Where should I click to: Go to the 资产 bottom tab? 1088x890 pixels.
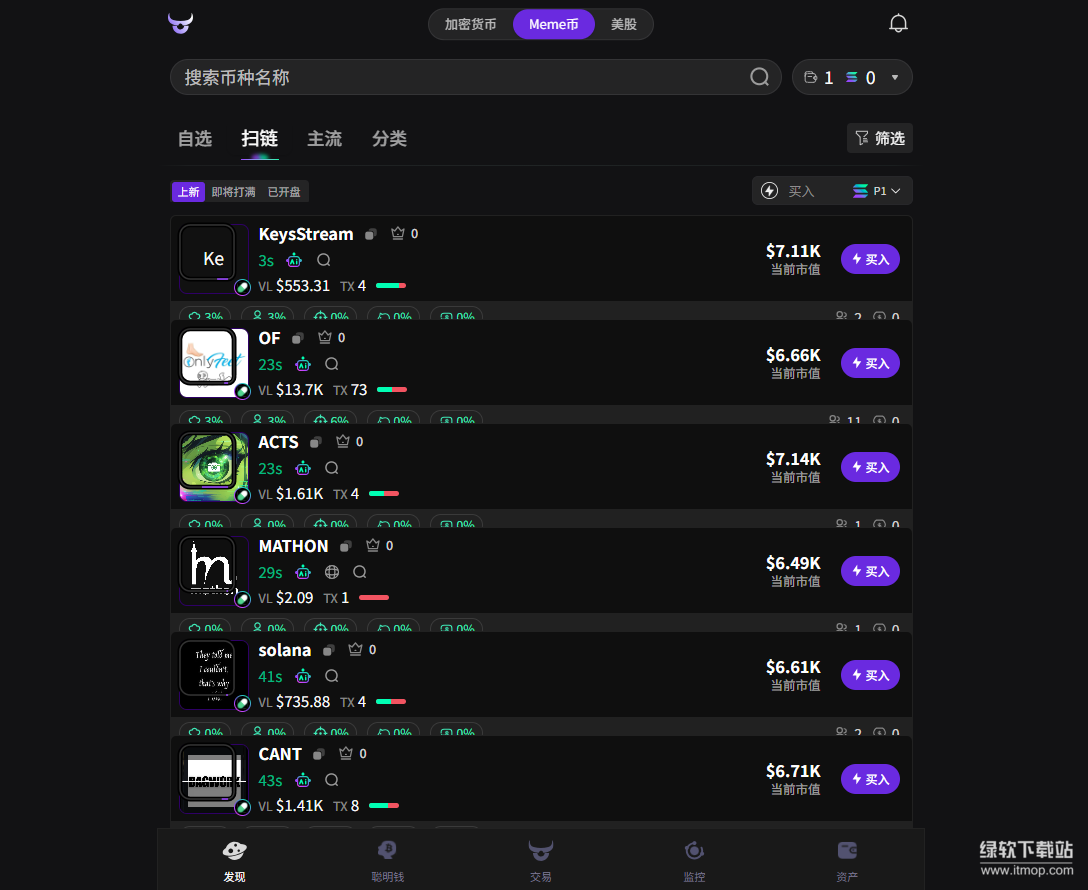click(847, 861)
